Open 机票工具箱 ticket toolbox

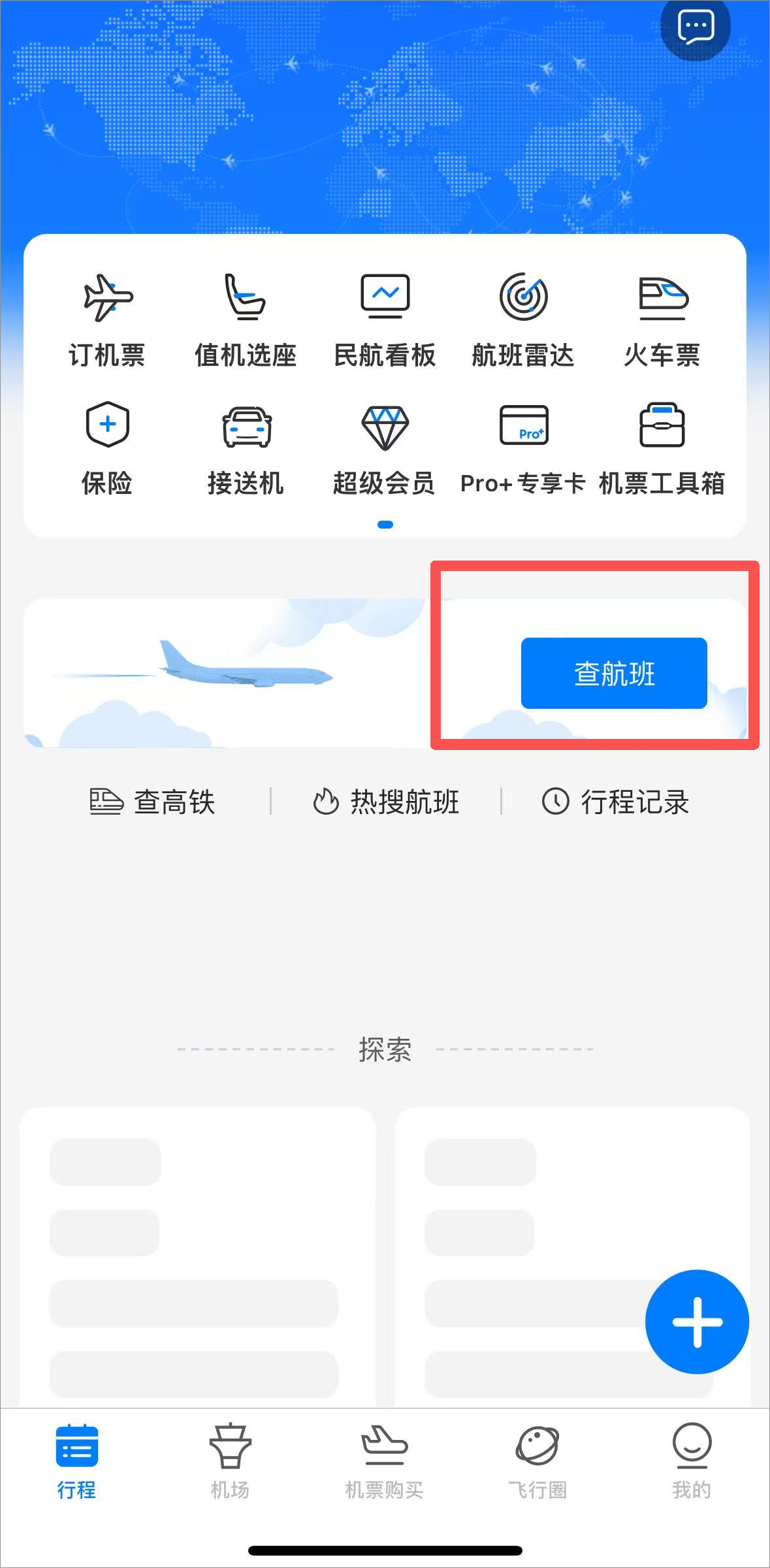click(662, 448)
